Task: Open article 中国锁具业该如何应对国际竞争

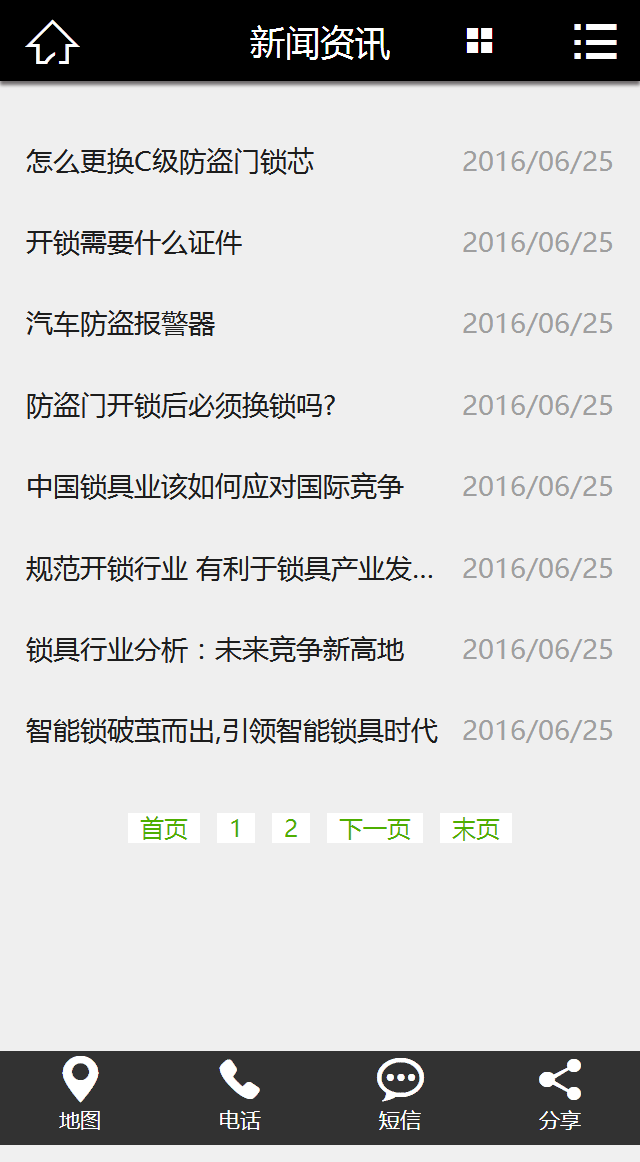Action: [x=215, y=487]
